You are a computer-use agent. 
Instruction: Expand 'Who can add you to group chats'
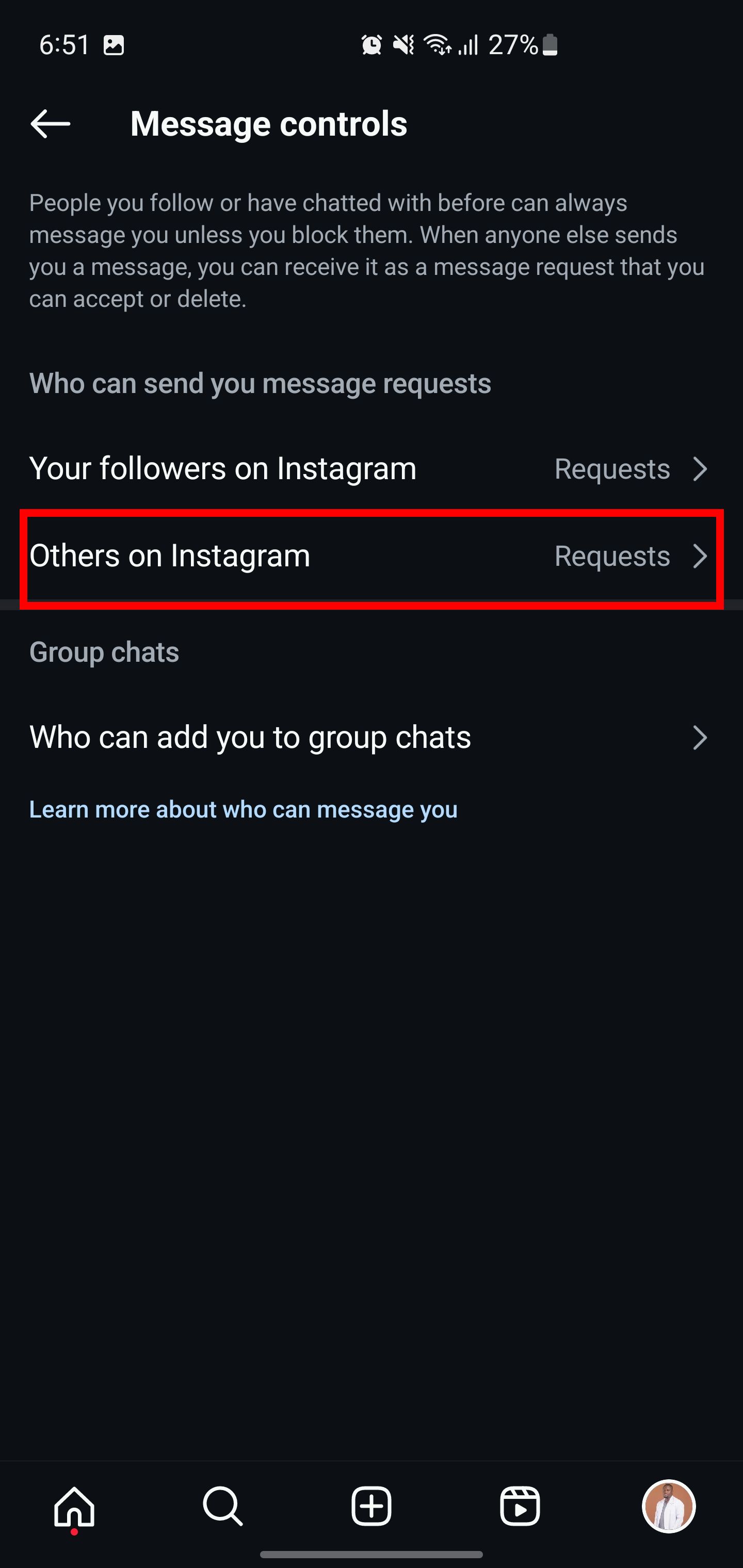701,738
